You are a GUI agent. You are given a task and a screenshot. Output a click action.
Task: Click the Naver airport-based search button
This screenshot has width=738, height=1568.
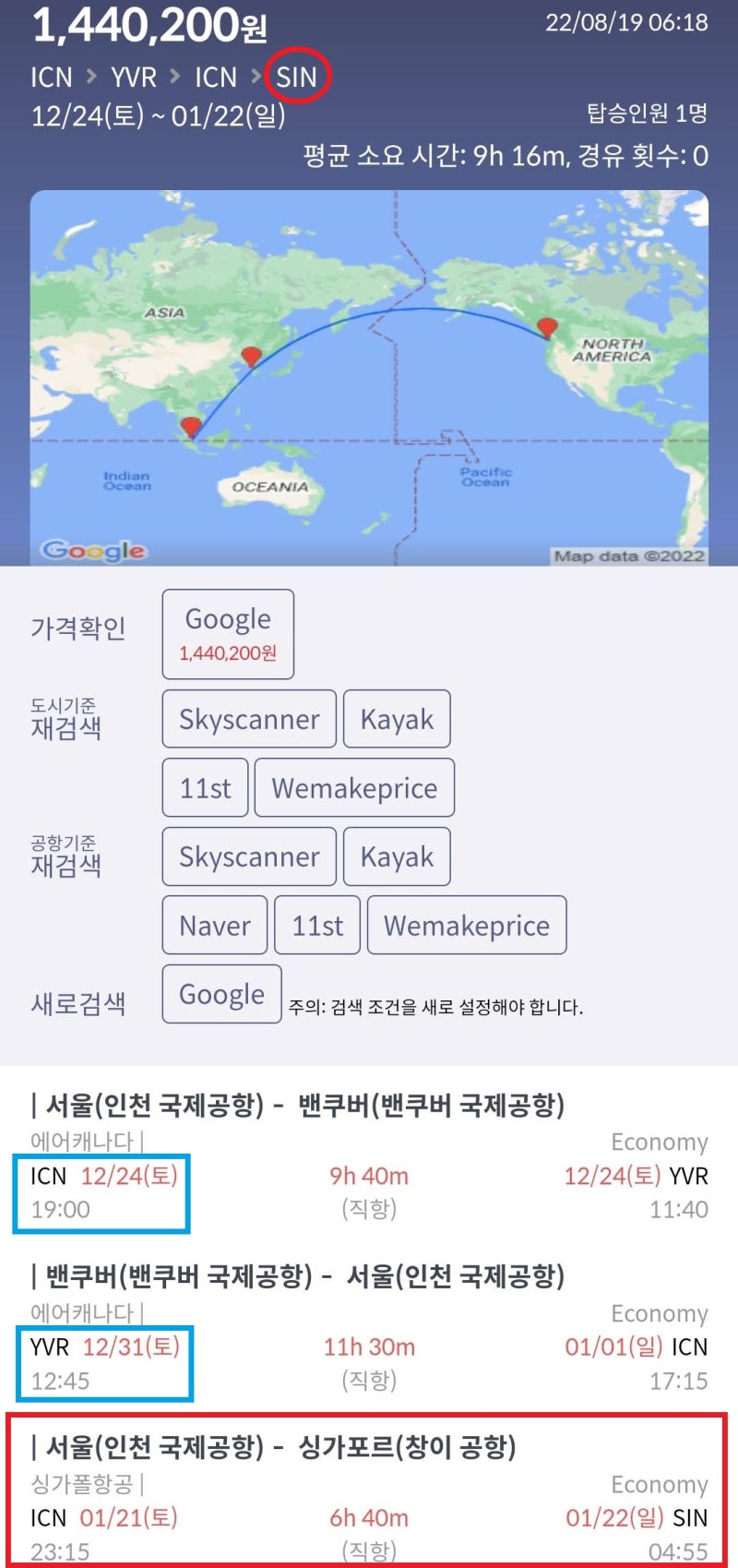214,925
